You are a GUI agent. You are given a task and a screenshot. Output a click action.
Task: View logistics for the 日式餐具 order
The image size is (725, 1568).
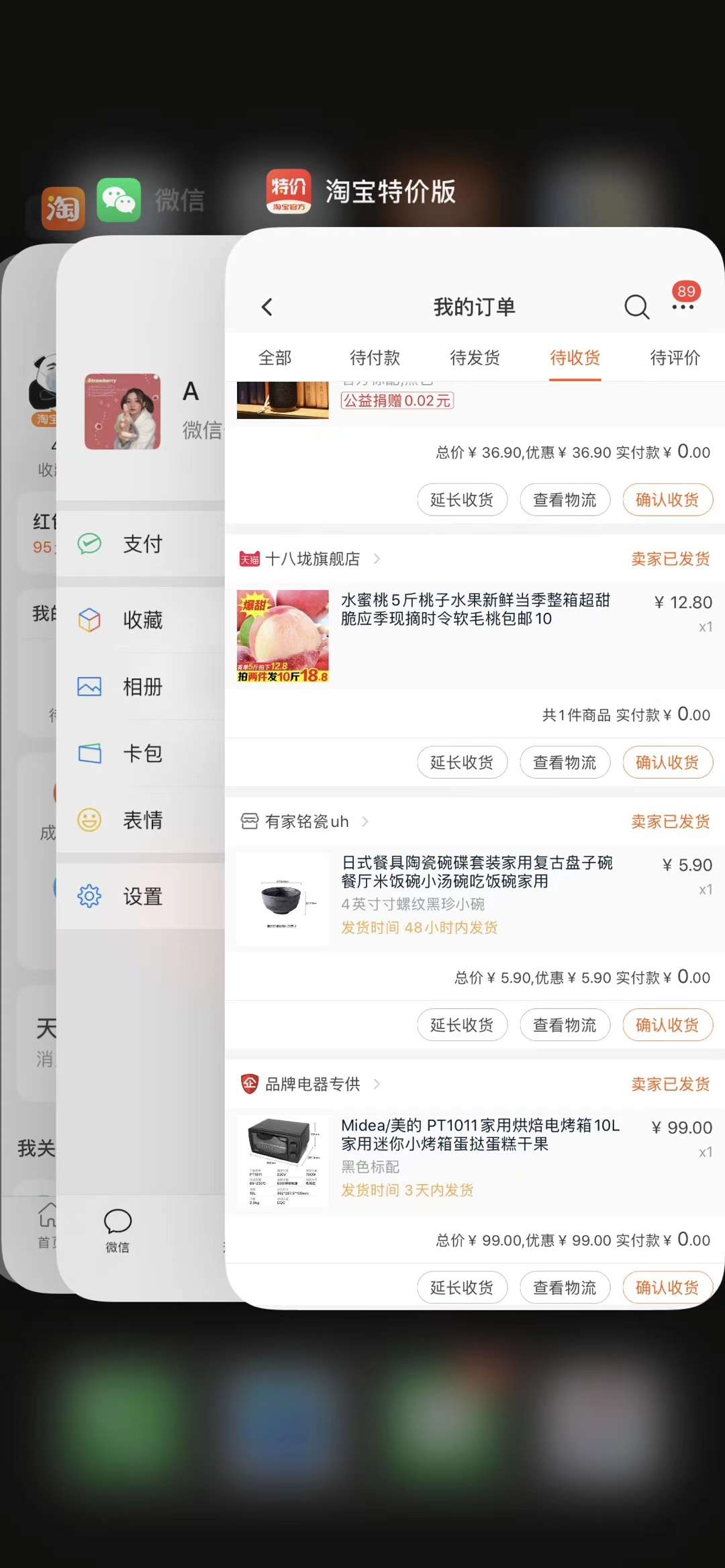pos(565,1025)
